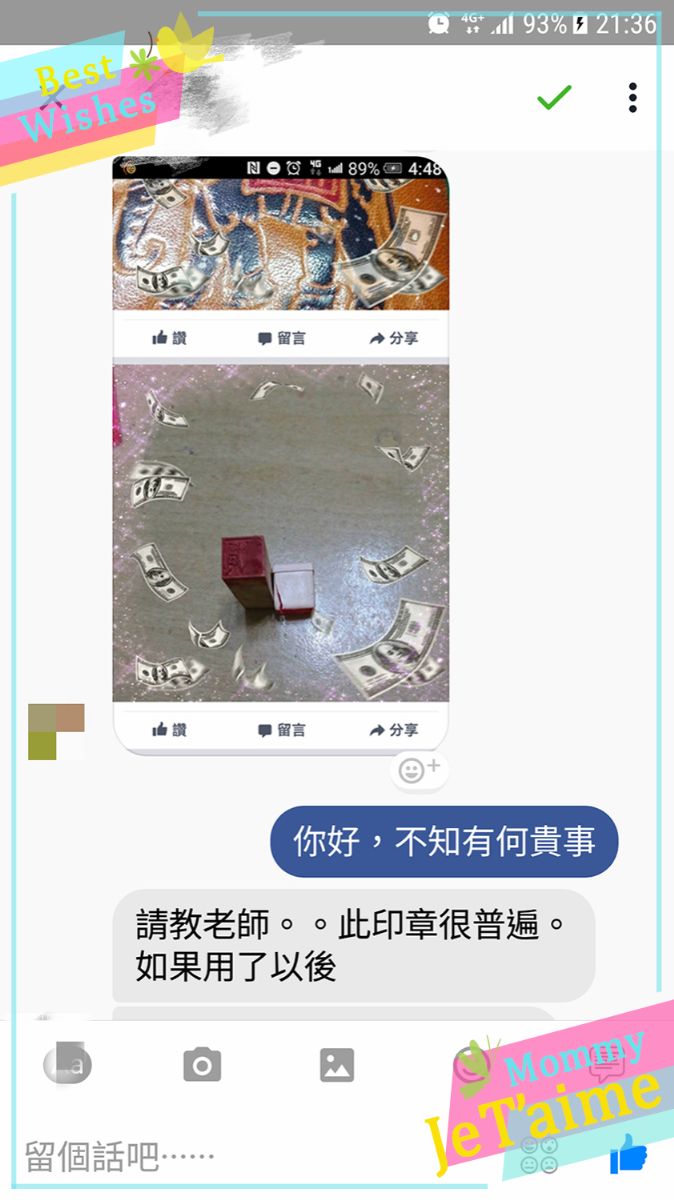
Task: Open the sender's profile avatar
Action: point(56,732)
